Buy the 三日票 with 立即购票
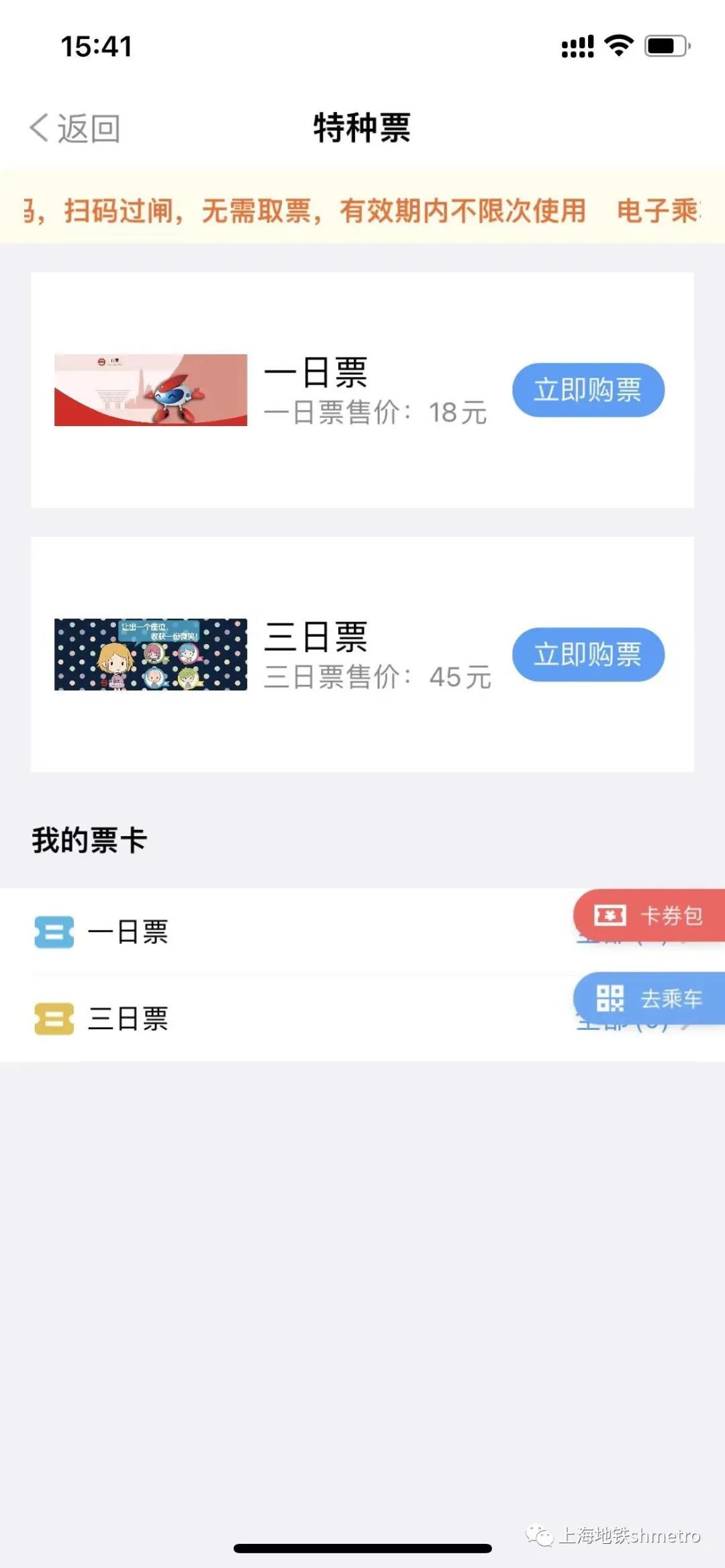The width and height of the screenshot is (725, 1568). click(x=588, y=654)
